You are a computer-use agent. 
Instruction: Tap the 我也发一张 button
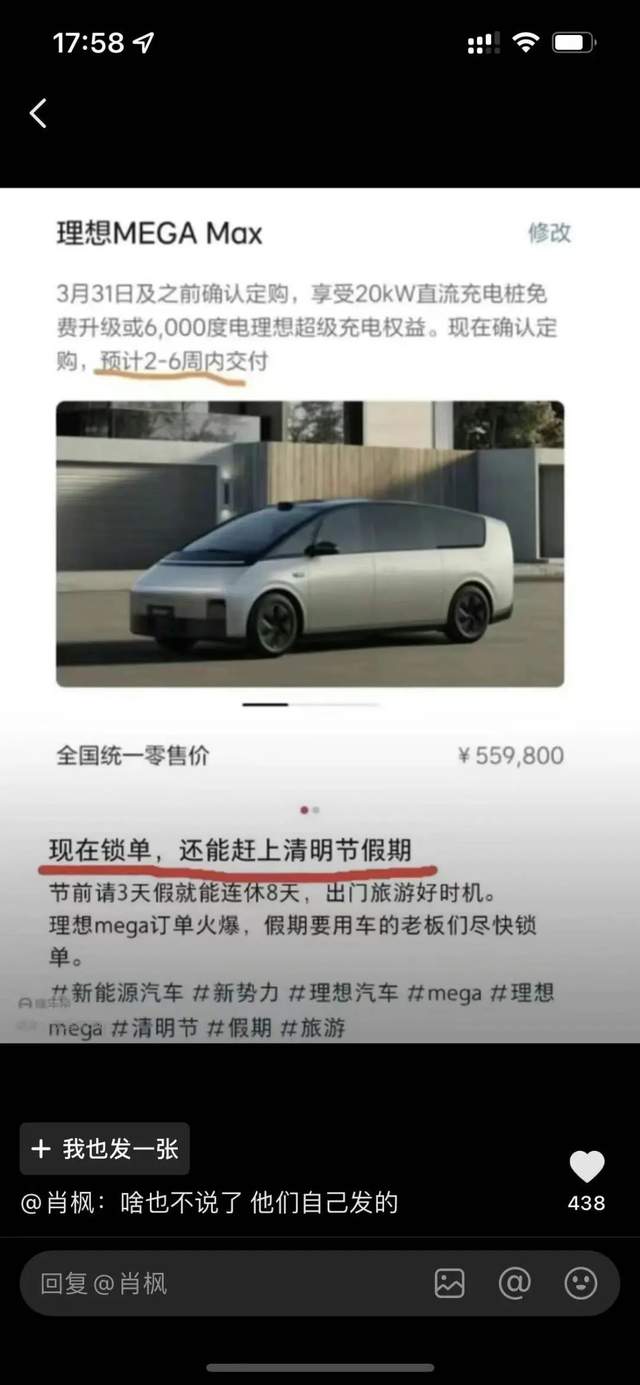pos(105,1148)
